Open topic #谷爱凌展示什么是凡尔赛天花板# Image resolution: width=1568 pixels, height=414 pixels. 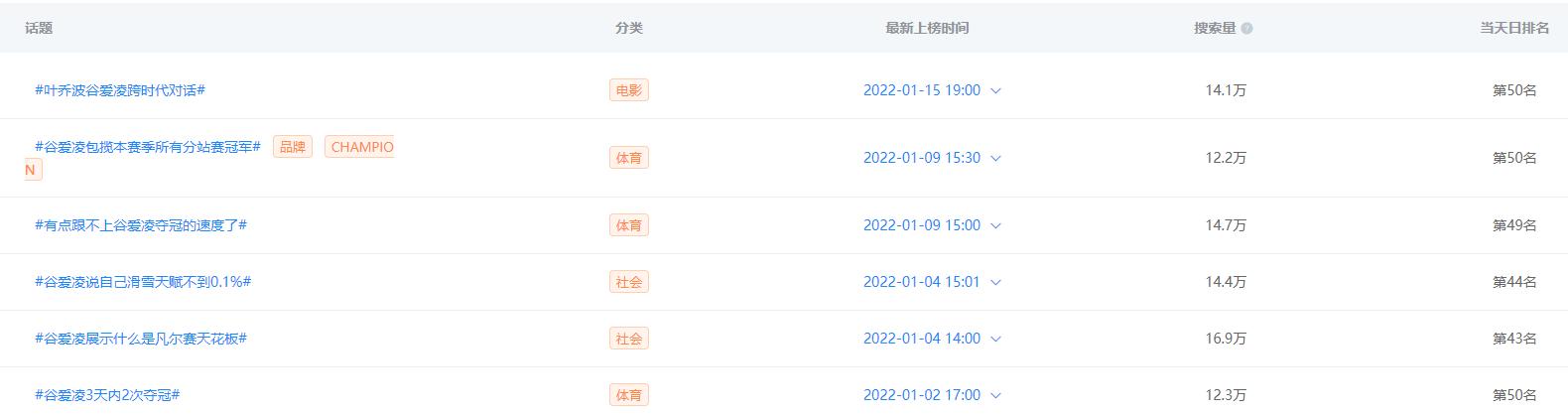pos(140,339)
